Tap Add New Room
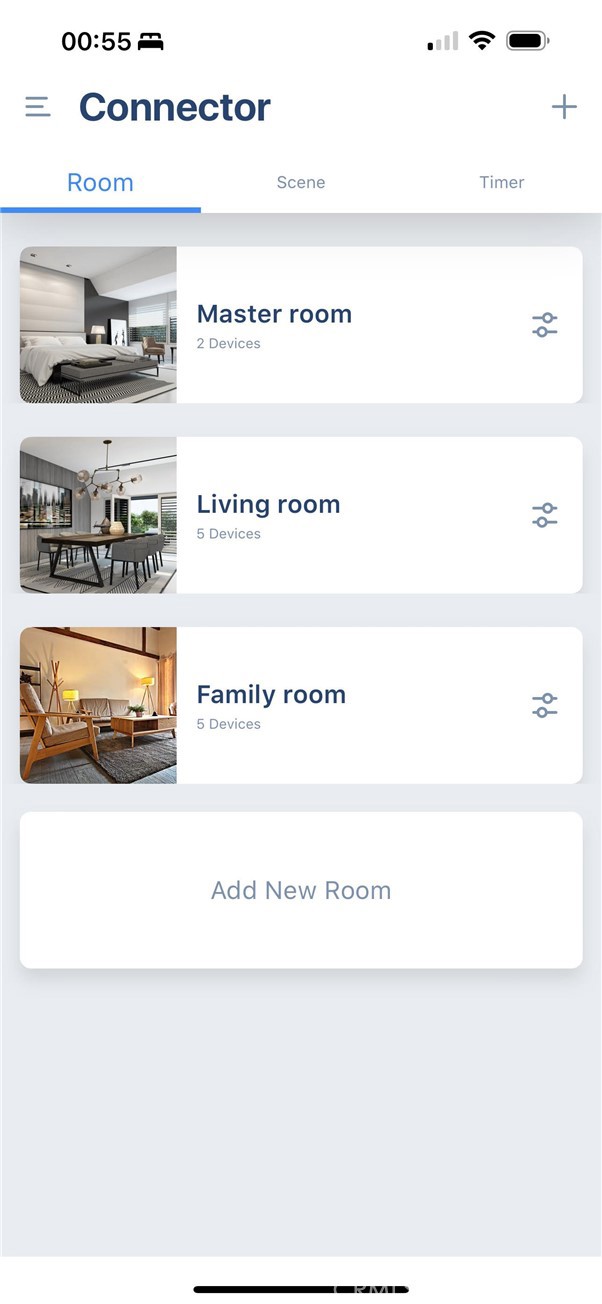Screen dimensions: 602x1304 tap(300, 890)
